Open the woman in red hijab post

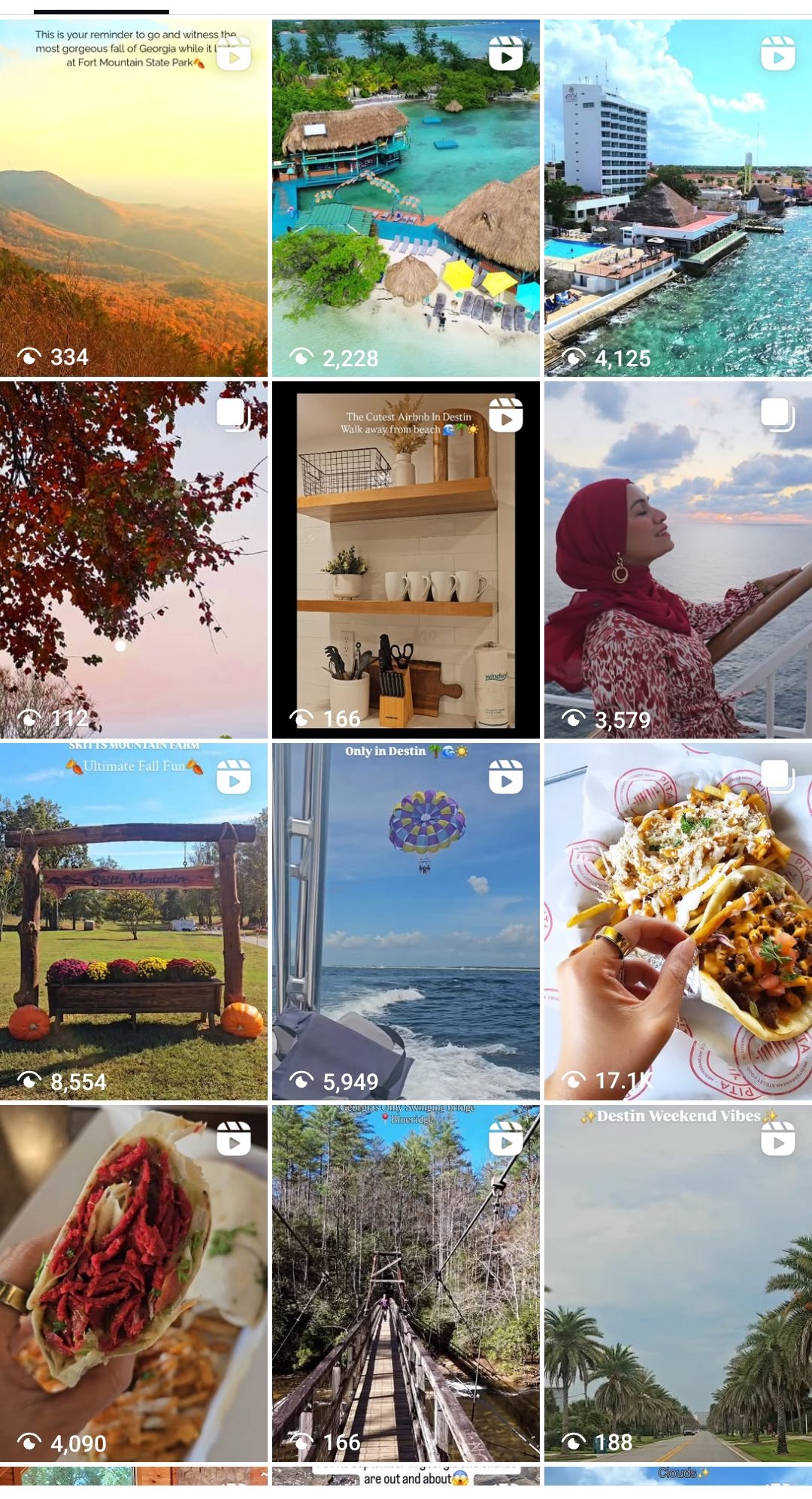(x=678, y=560)
